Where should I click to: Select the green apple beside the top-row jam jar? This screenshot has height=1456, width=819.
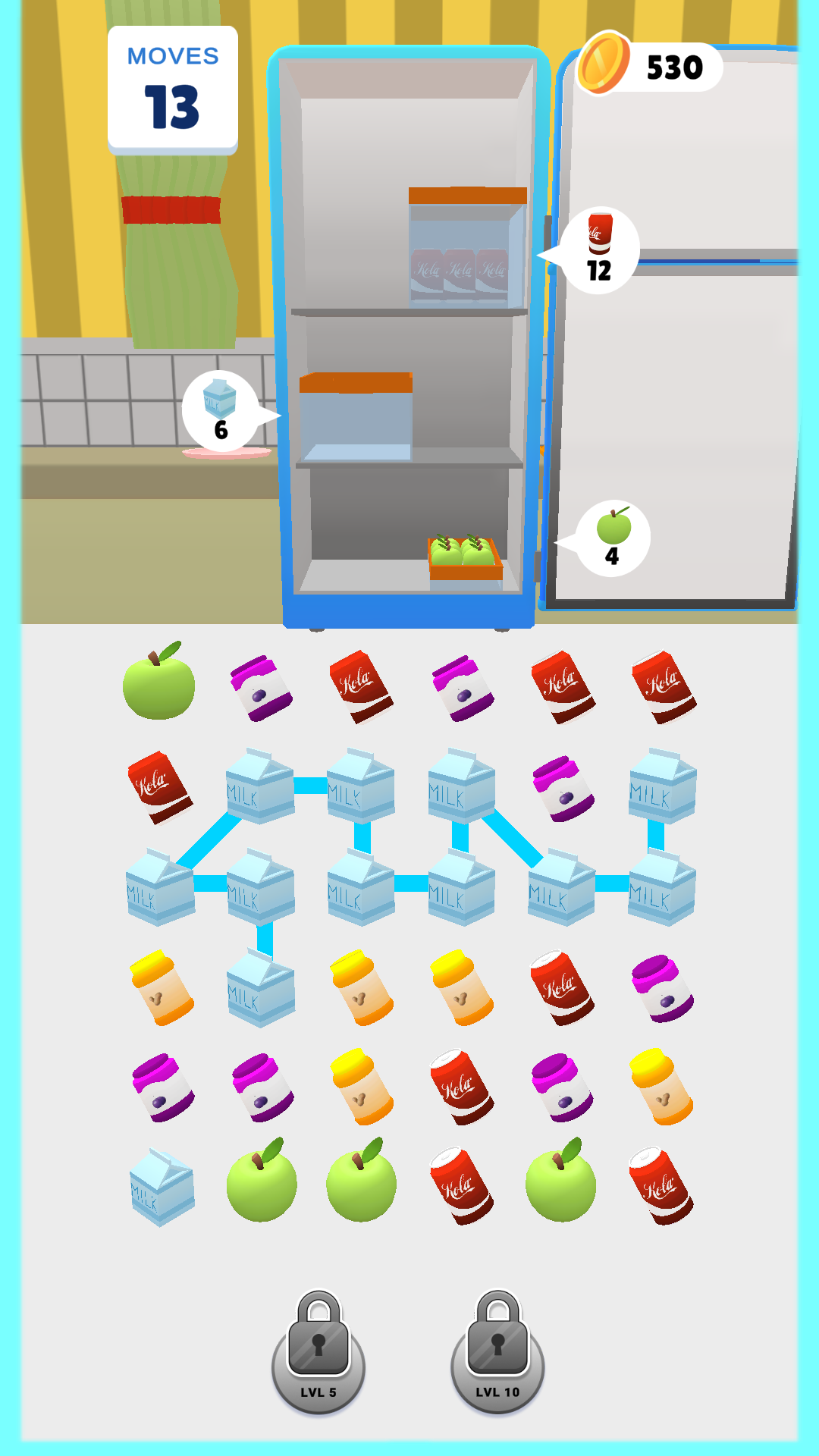click(158, 681)
